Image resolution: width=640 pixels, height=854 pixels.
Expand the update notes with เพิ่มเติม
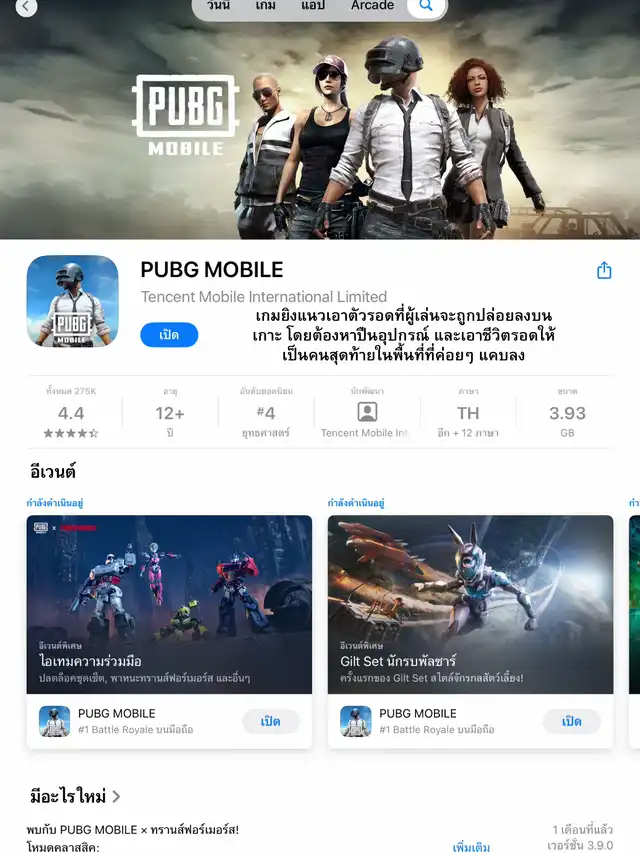pyautogui.click(x=471, y=847)
